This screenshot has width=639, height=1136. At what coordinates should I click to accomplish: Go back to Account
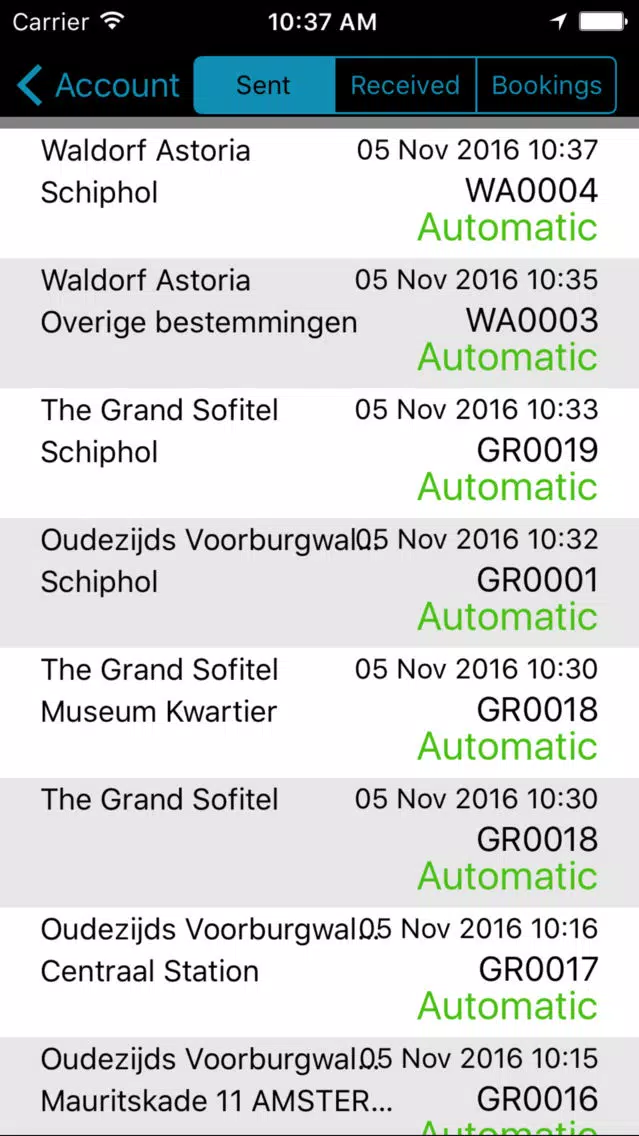[99, 85]
